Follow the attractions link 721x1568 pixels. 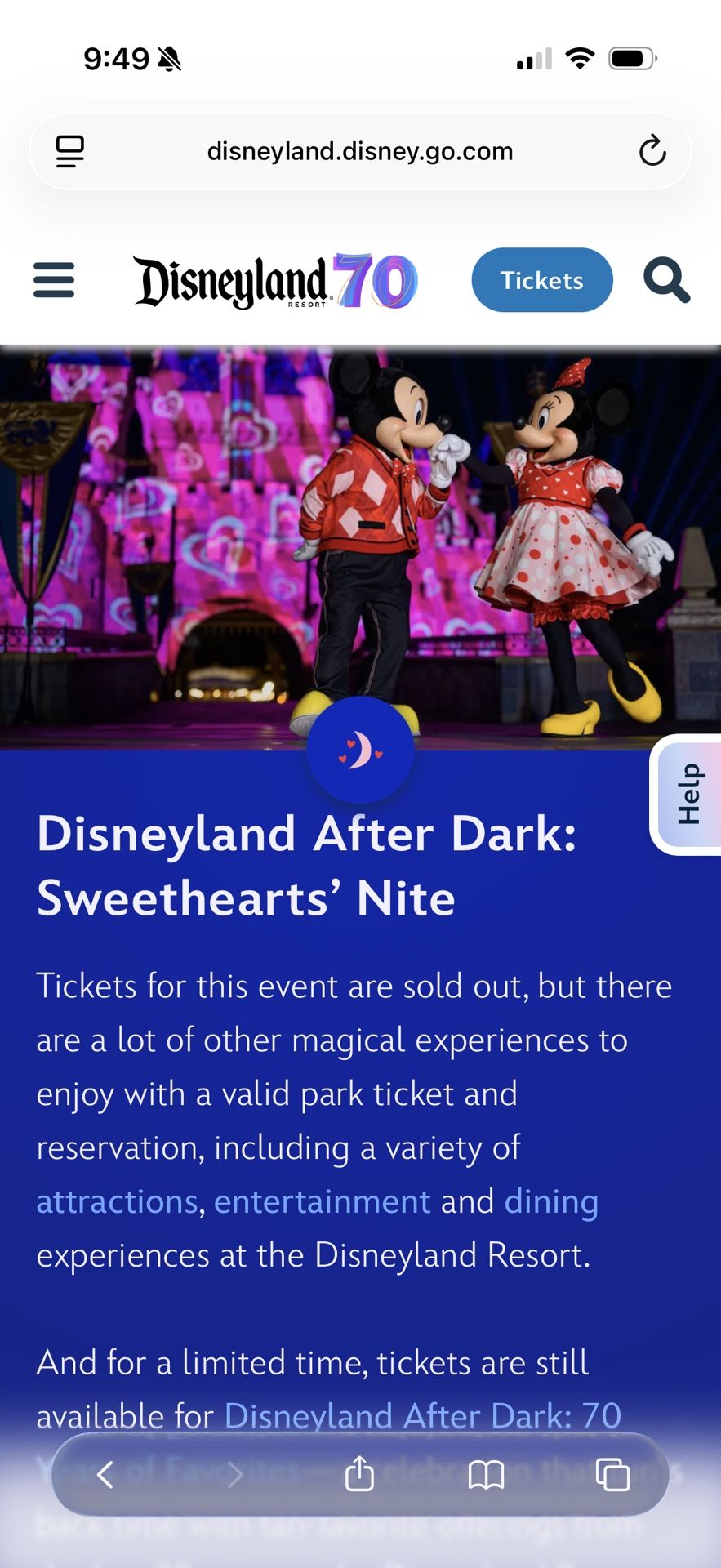tap(117, 1201)
